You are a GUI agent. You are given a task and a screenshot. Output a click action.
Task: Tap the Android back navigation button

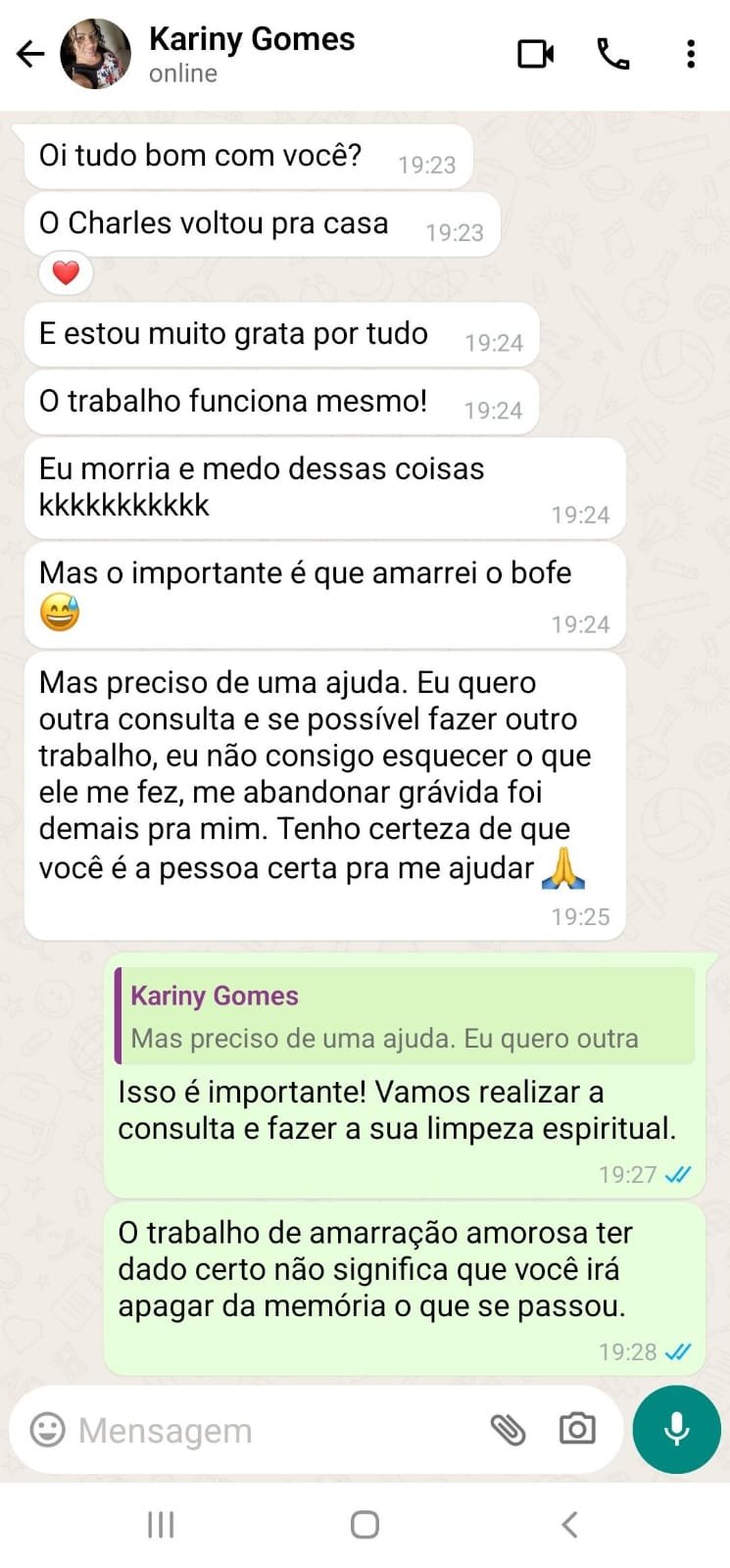[569, 1524]
